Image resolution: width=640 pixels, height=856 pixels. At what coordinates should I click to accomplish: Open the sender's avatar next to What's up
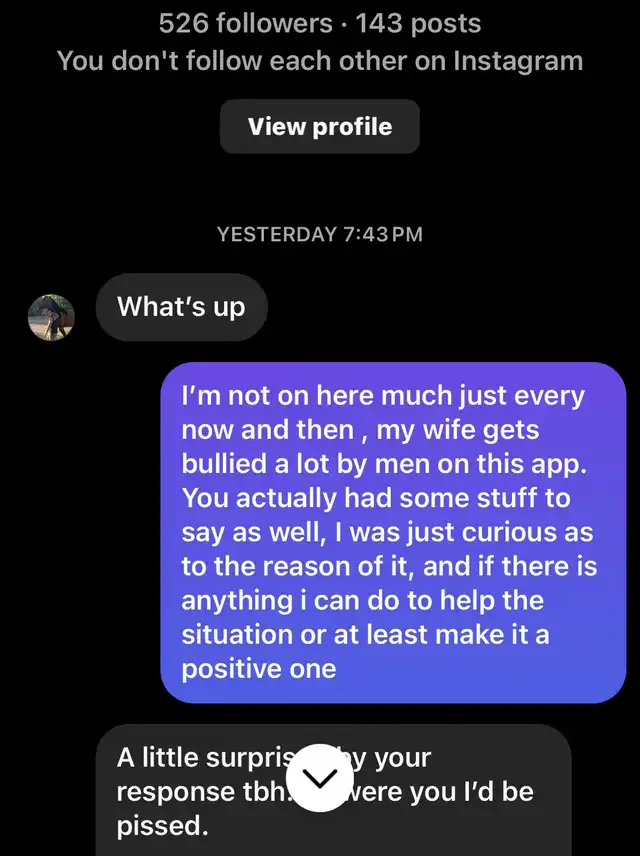pos(51,318)
